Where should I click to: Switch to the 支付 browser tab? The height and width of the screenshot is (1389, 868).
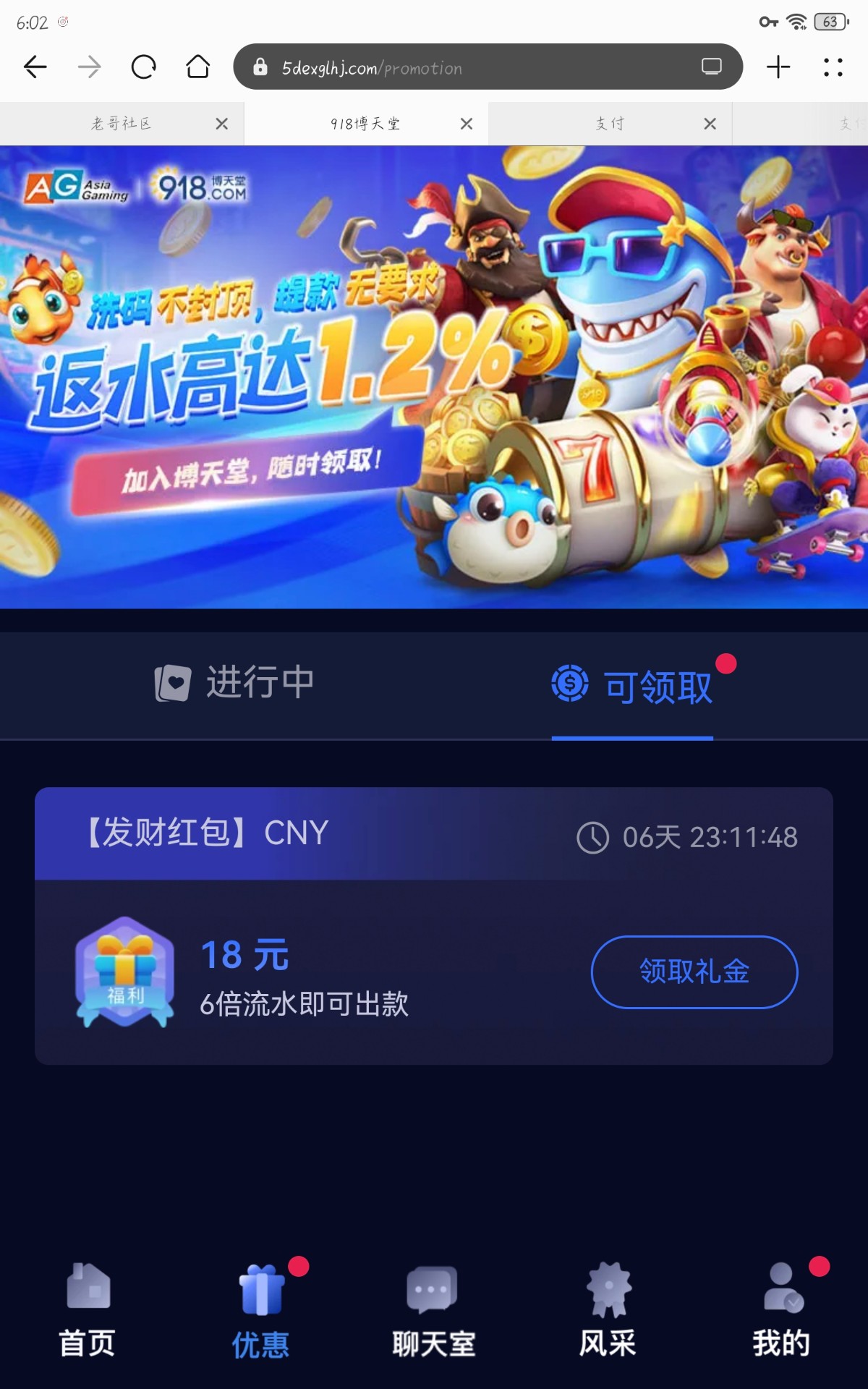click(609, 124)
